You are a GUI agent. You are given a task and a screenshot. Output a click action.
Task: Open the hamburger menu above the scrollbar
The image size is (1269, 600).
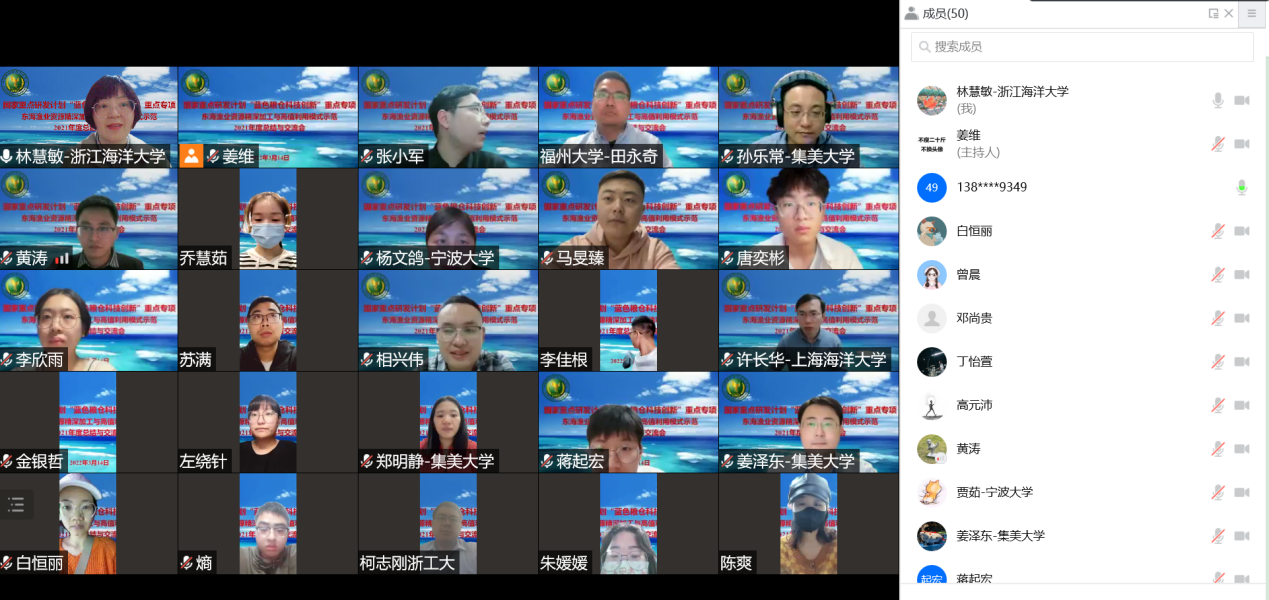(x=1252, y=13)
